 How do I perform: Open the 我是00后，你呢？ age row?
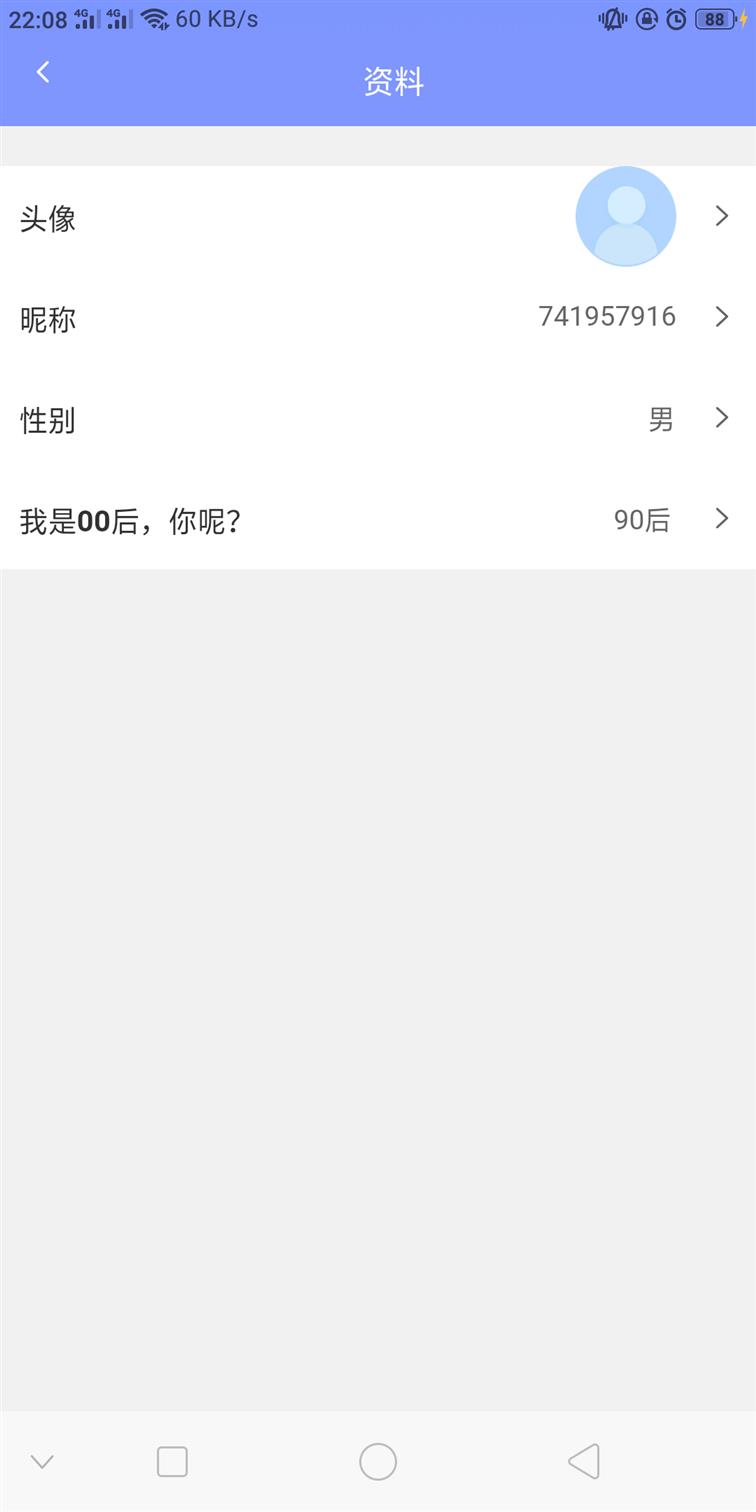(378, 519)
